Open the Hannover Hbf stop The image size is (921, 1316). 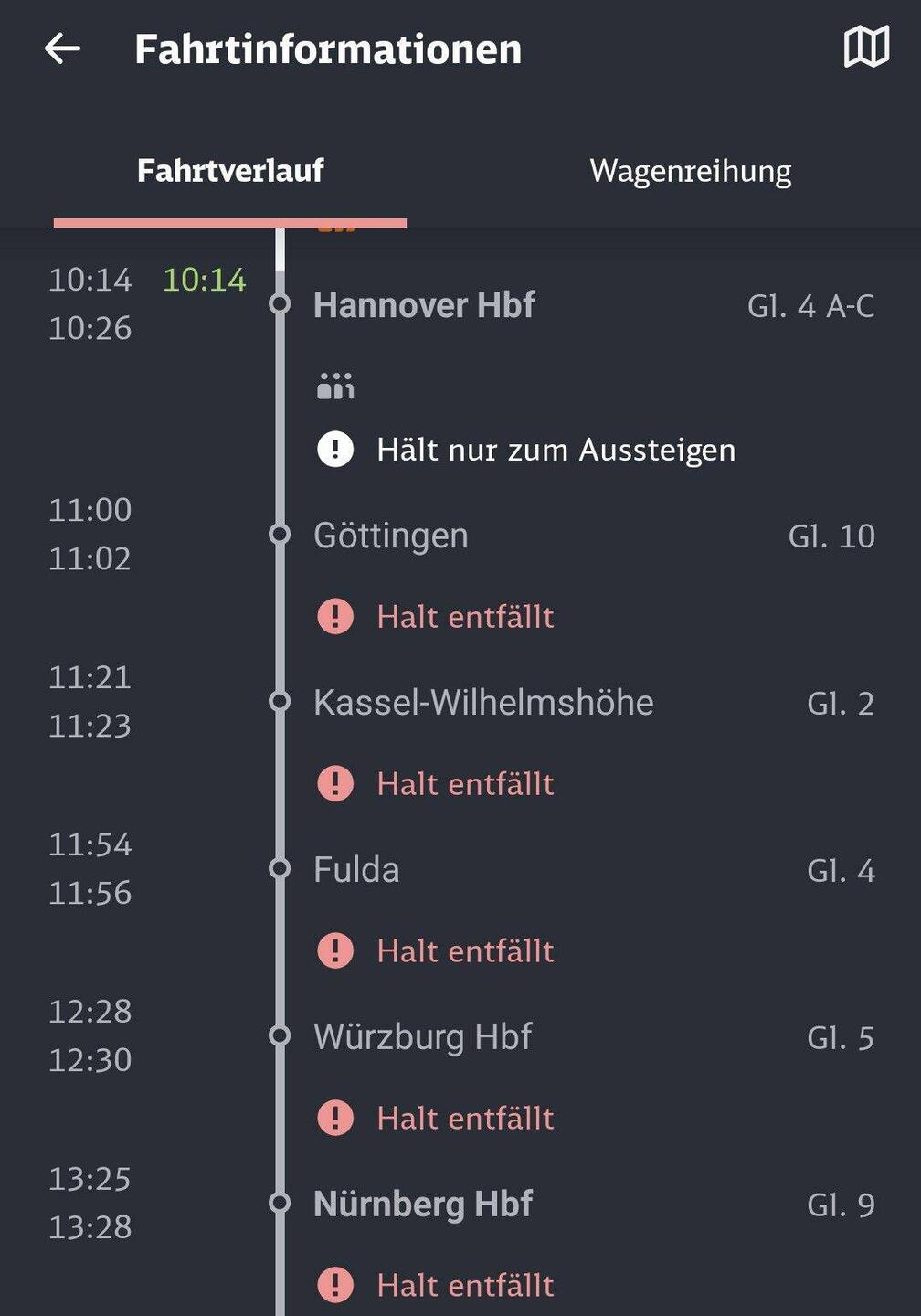coord(424,305)
